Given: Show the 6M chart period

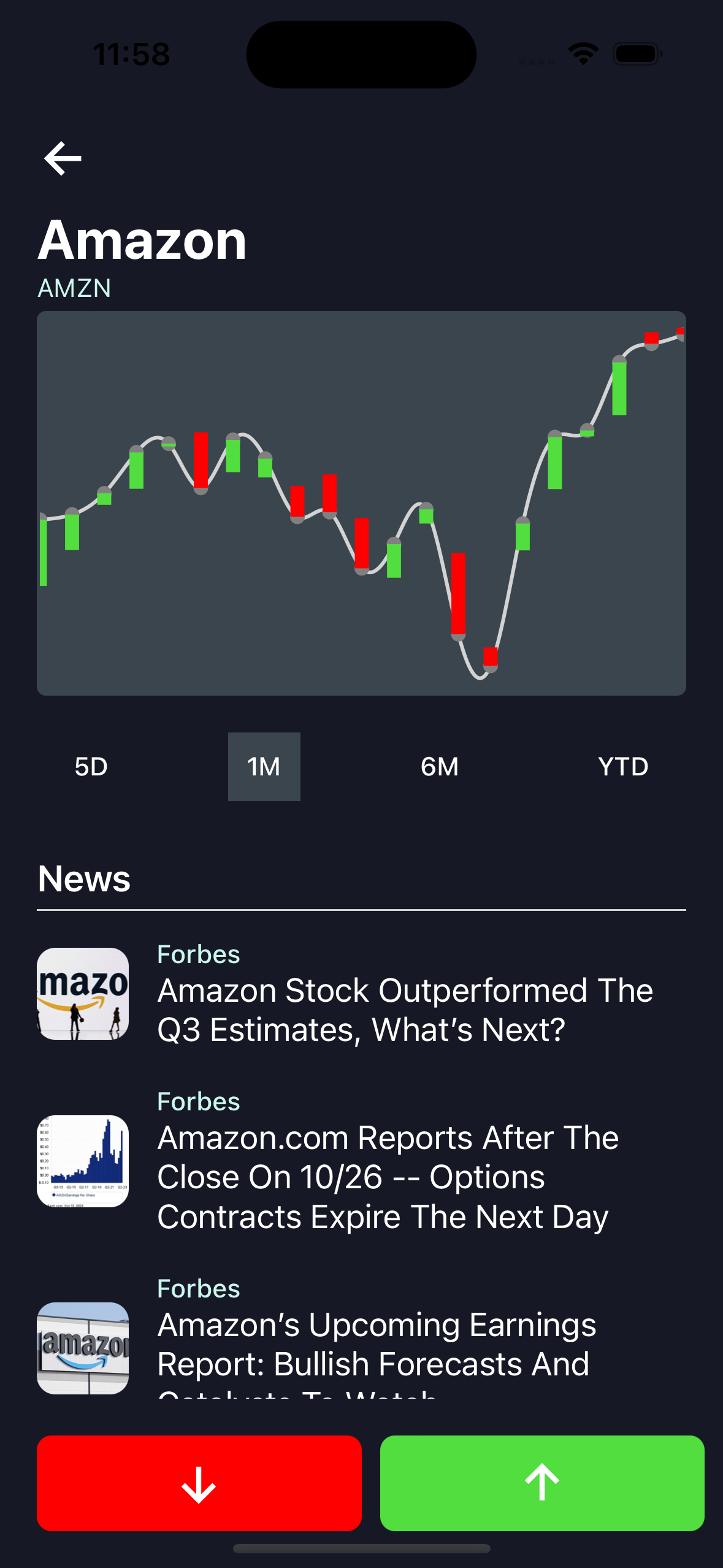Looking at the screenshot, I should [439, 766].
